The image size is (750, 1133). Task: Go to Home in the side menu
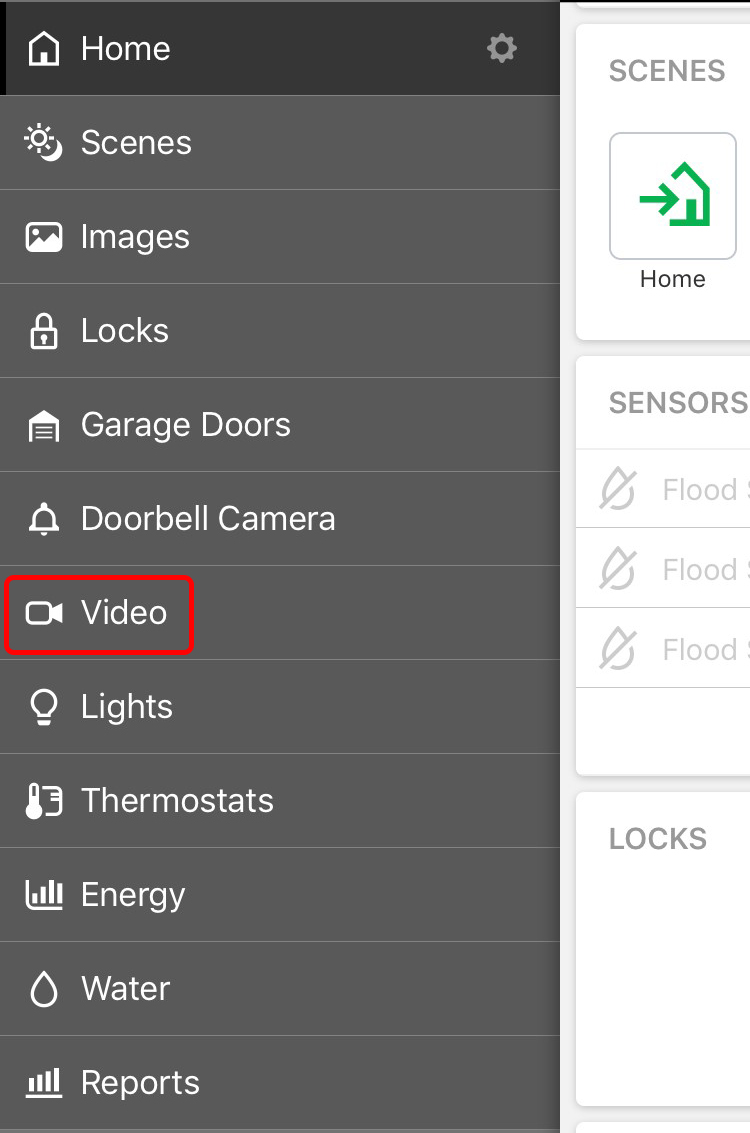coord(126,48)
